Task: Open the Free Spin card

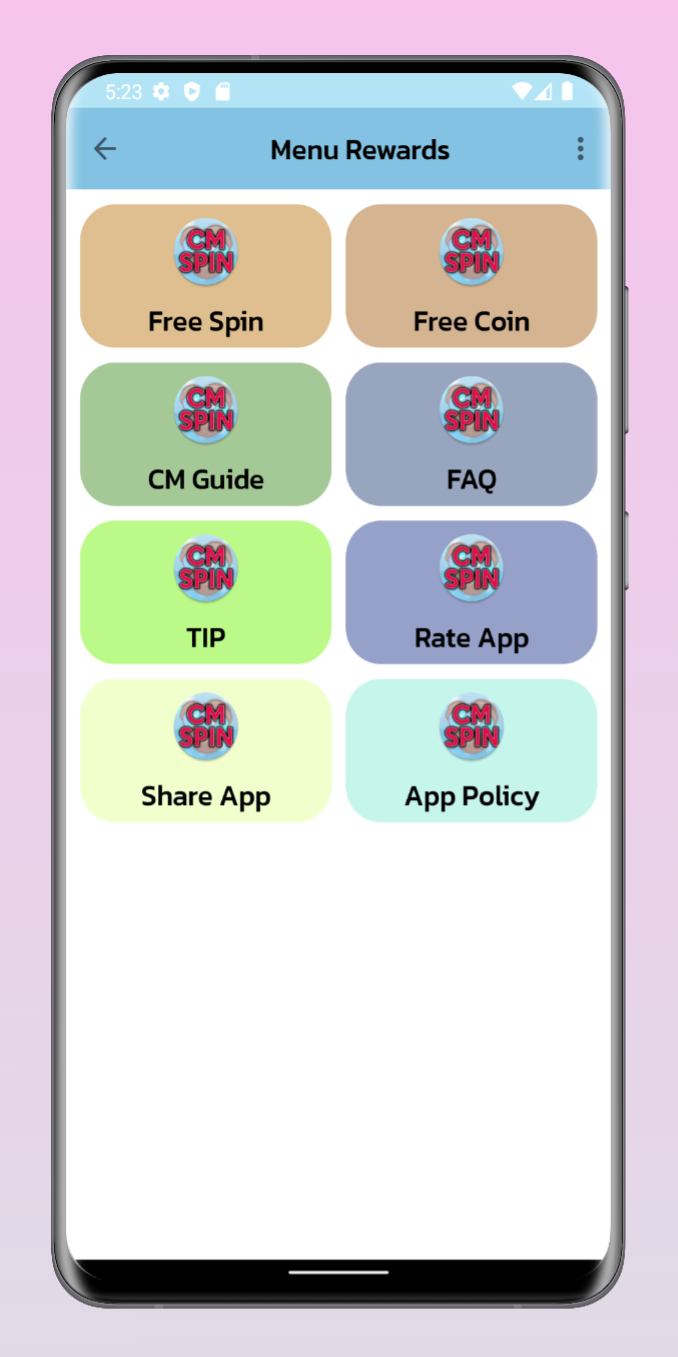Action: [x=206, y=276]
